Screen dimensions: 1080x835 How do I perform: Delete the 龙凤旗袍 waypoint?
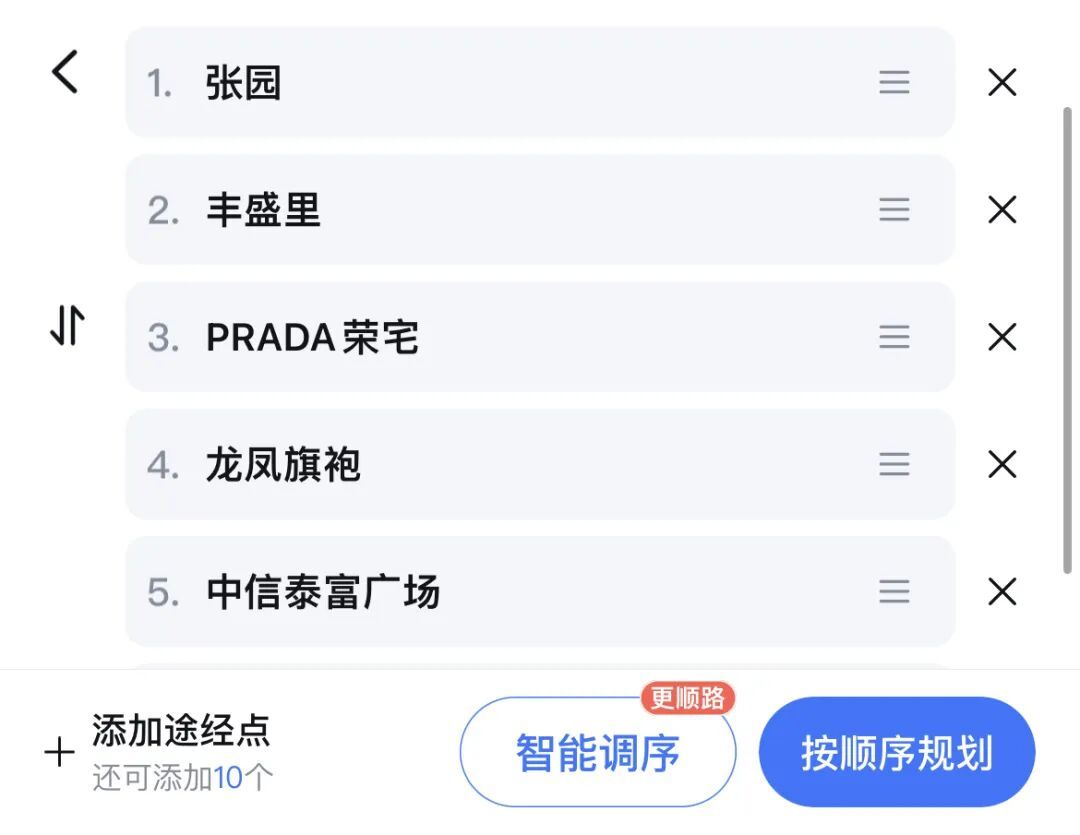(1002, 464)
